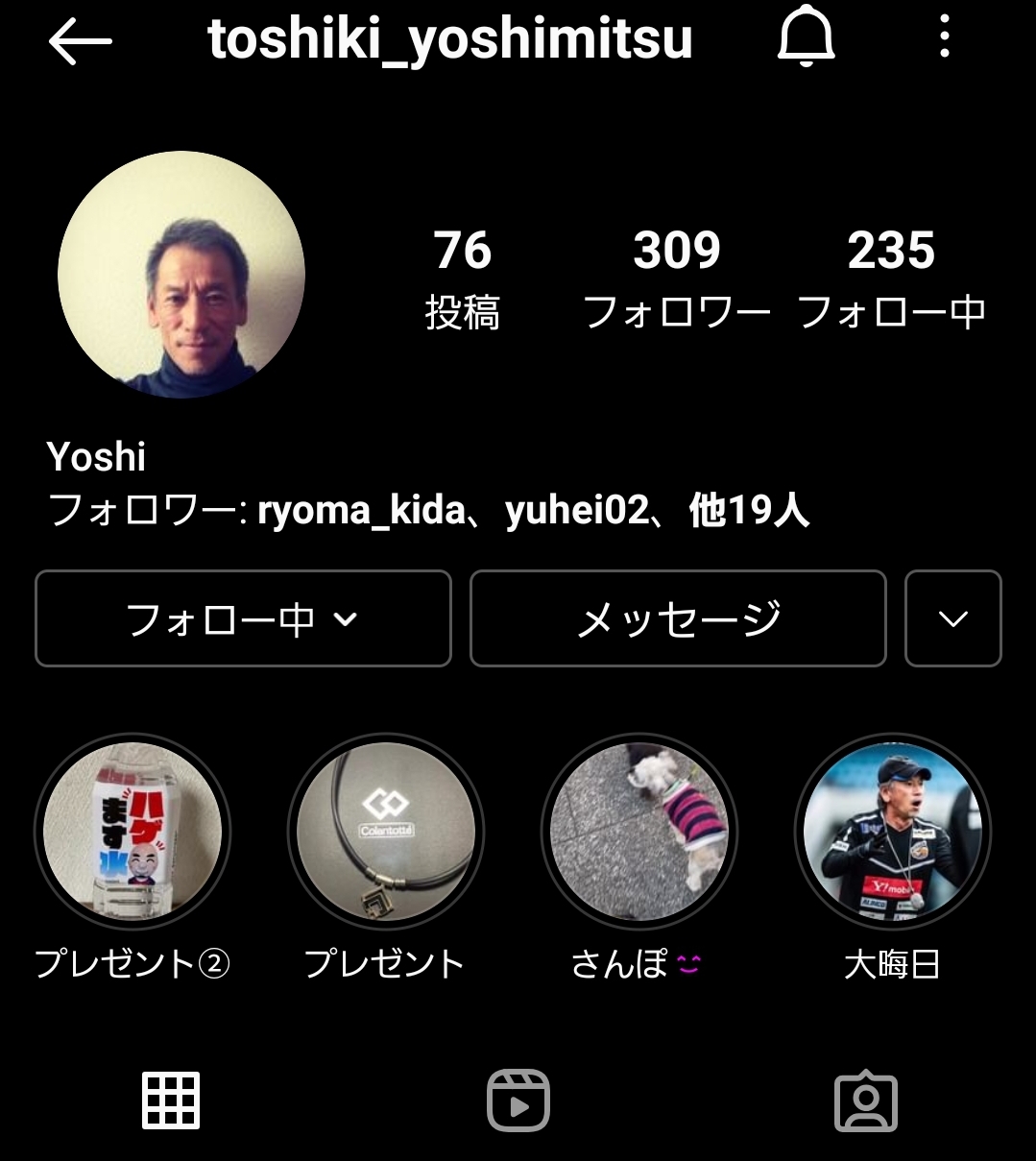Switch to the posts grid tab
The height and width of the screenshot is (1161, 1036).
tap(171, 1100)
